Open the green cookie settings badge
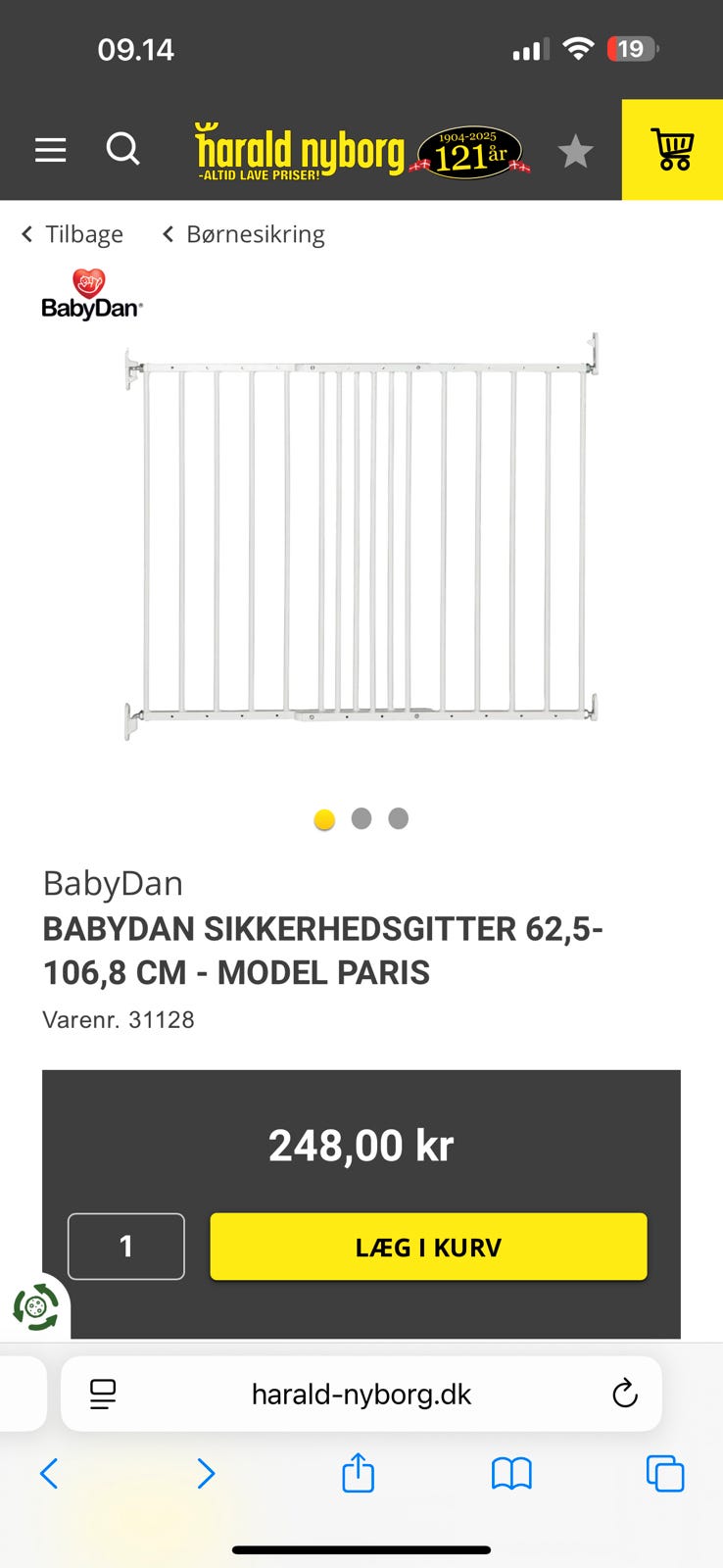Image resolution: width=723 pixels, height=1568 pixels. (x=36, y=1306)
